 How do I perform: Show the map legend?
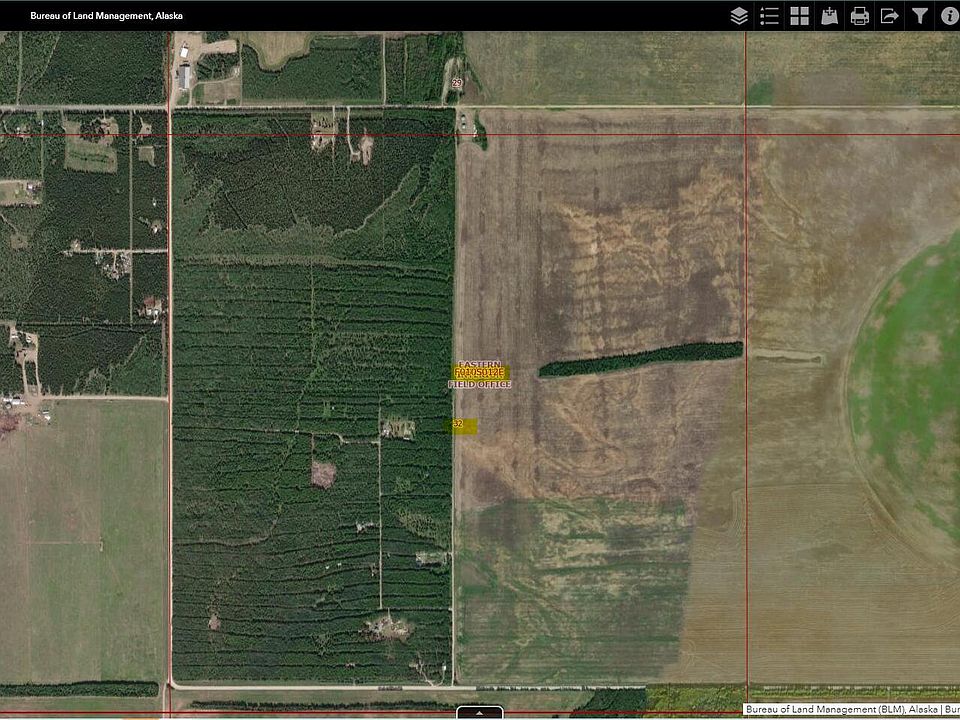(x=769, y=15)
